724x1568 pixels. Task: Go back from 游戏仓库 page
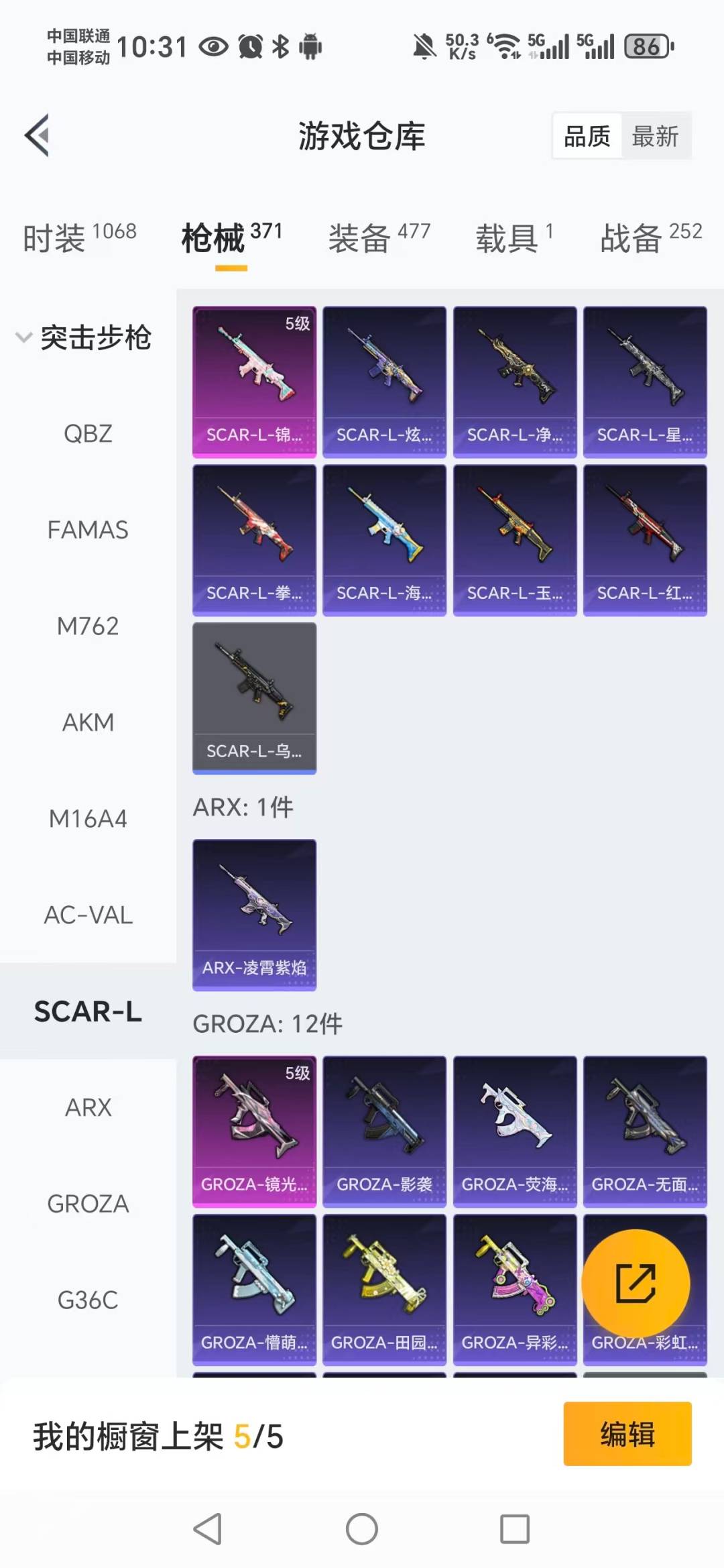[x=38, y=135]
